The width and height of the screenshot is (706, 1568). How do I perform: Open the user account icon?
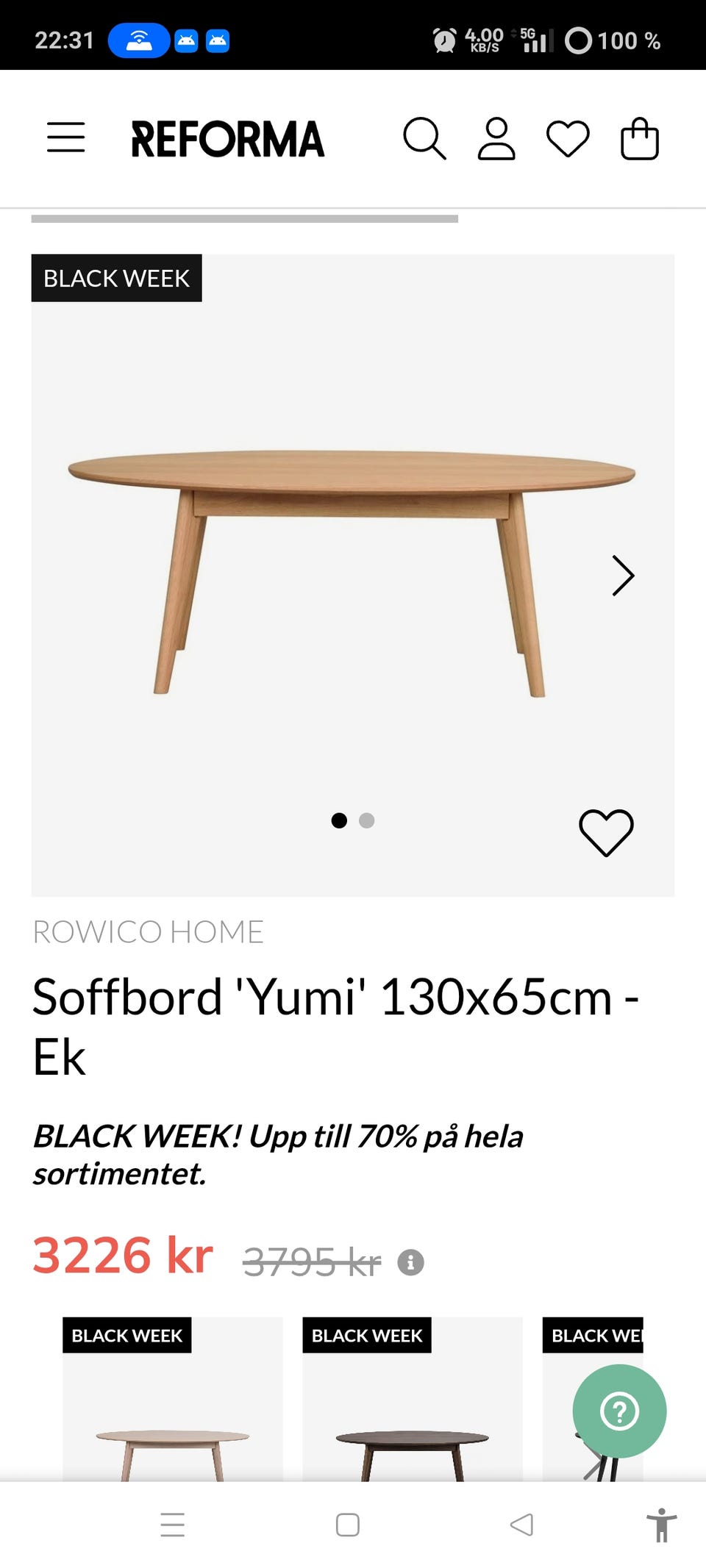click(x=496, y=138)
